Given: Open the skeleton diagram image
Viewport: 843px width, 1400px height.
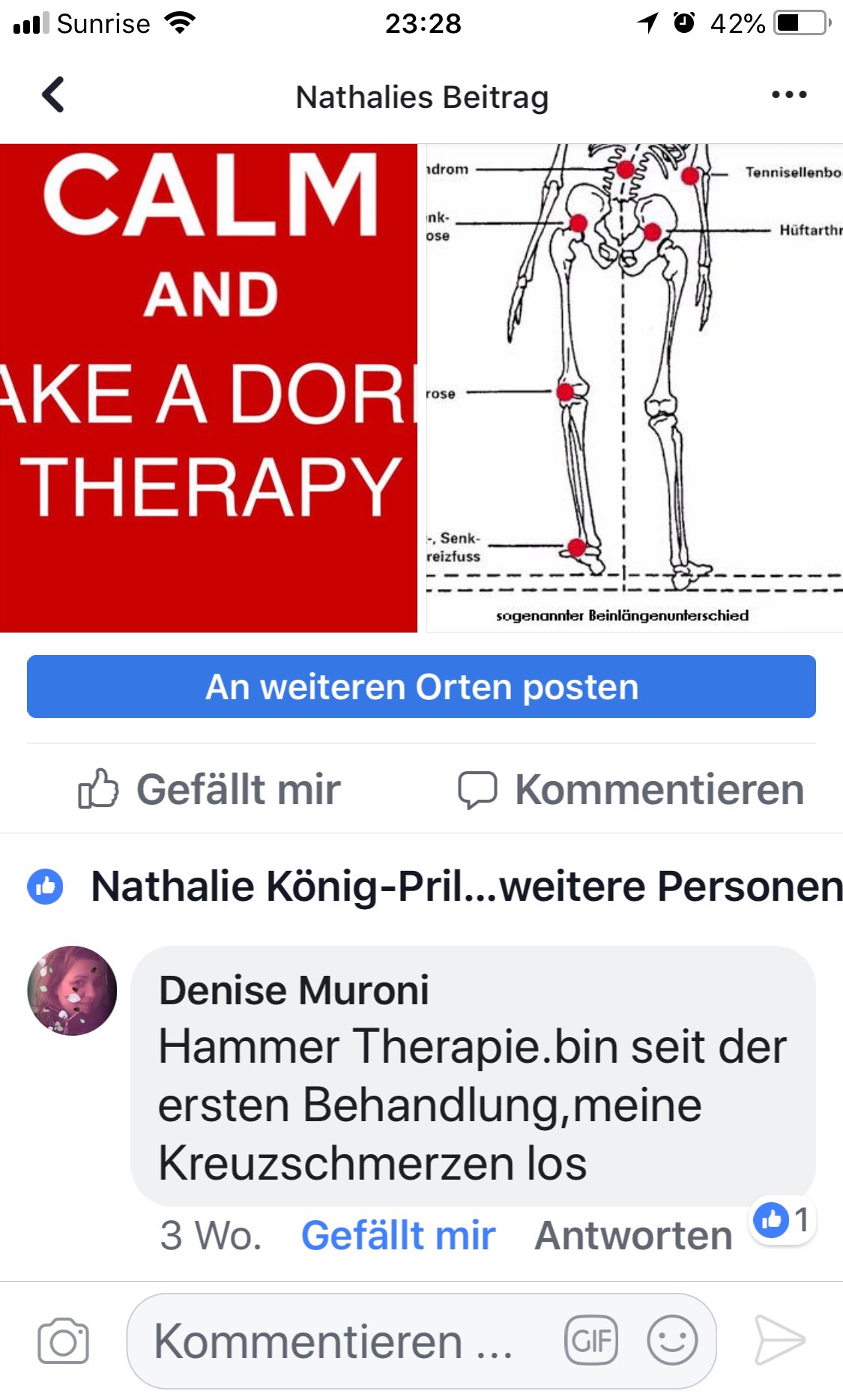Looking at the screenshot, I should [x=634, y=387].
